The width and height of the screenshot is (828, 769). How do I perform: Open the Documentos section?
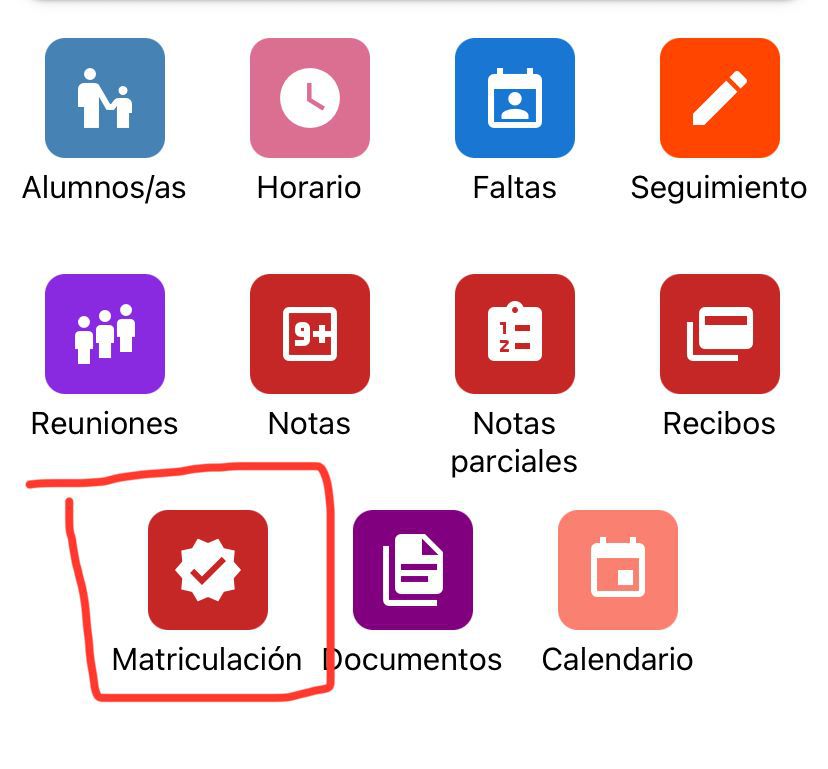tap(412, 570)
